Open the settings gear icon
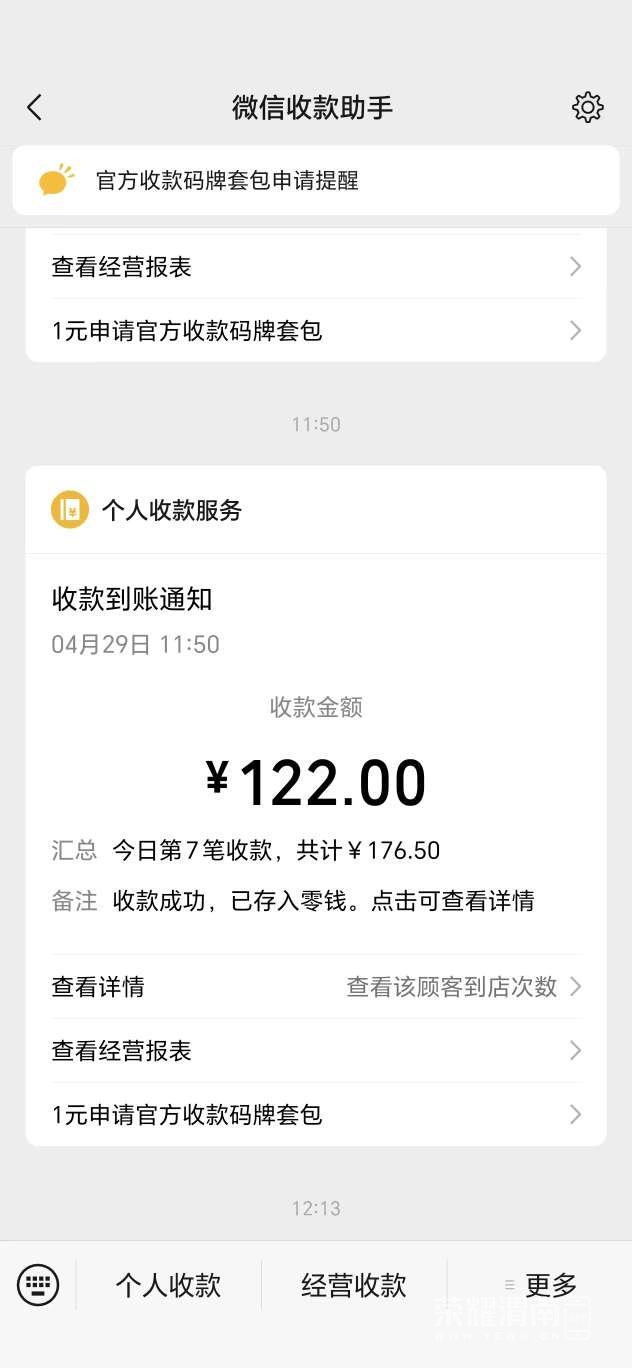The width and height of the screenshot is (632, 1368). [x=587, y=108]
